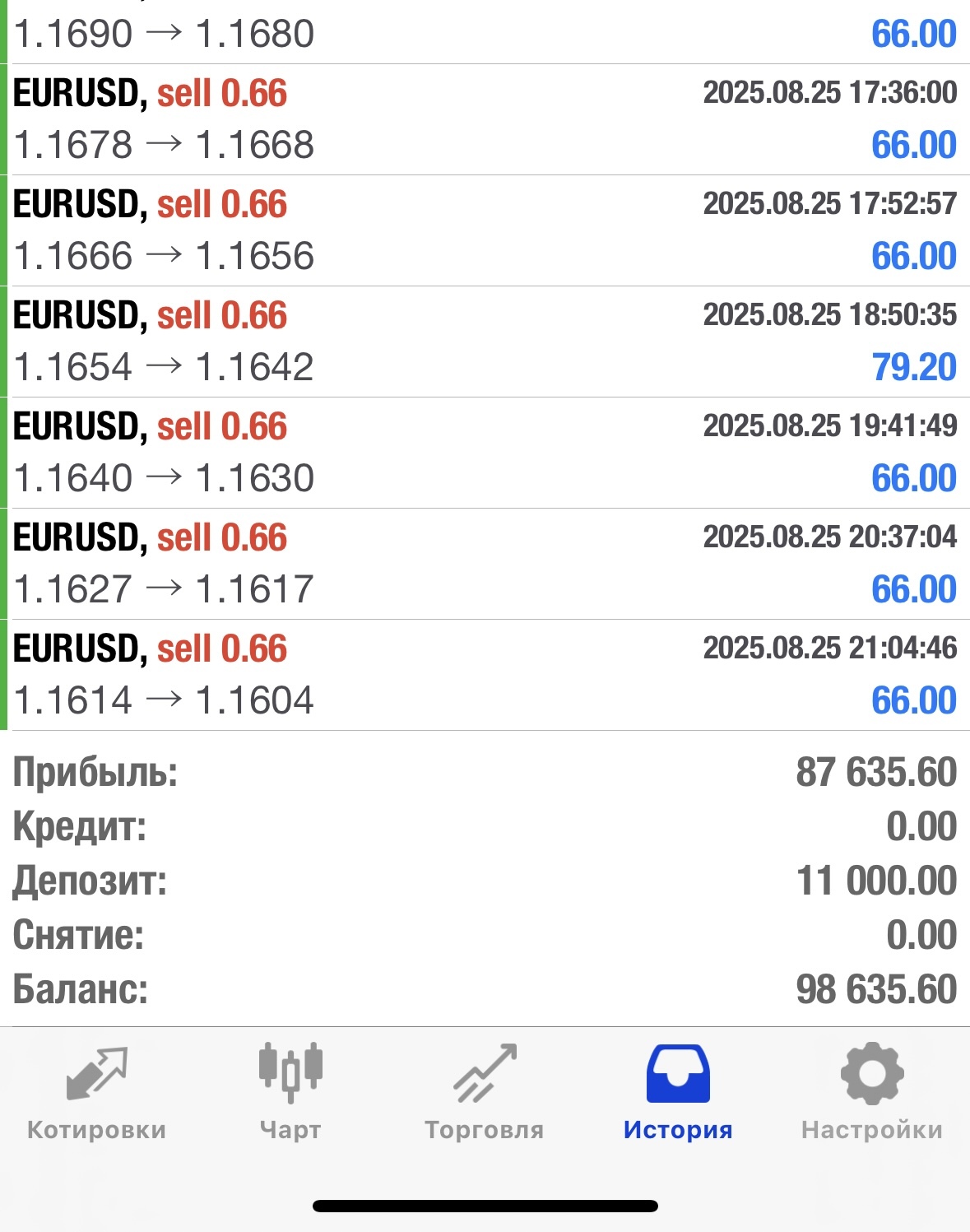Viewport: 970px width, 1232px height.
Task: Switch to the Котировки tab
Action: pos(96,1092)
